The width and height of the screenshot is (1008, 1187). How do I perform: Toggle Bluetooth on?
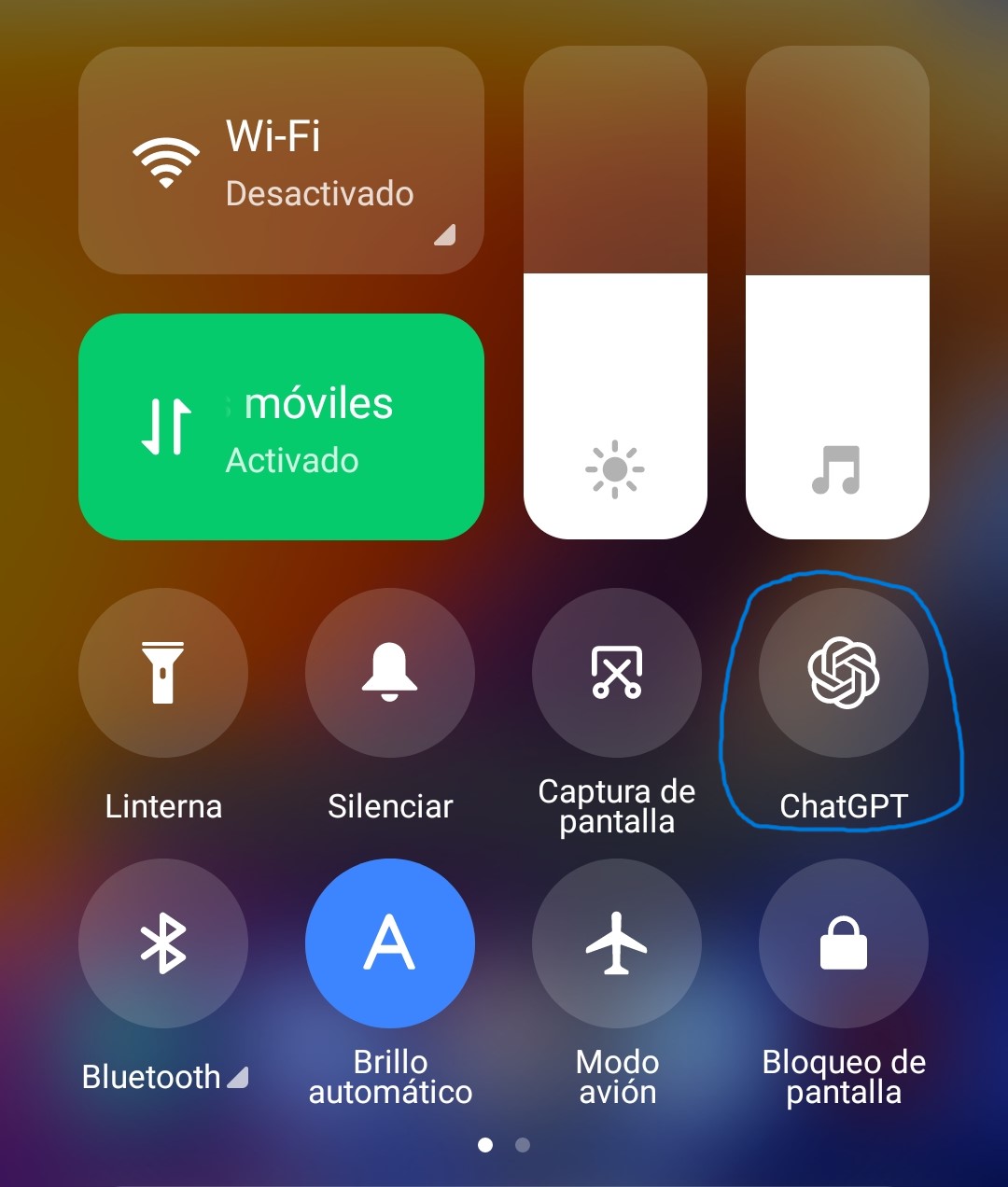163,943
